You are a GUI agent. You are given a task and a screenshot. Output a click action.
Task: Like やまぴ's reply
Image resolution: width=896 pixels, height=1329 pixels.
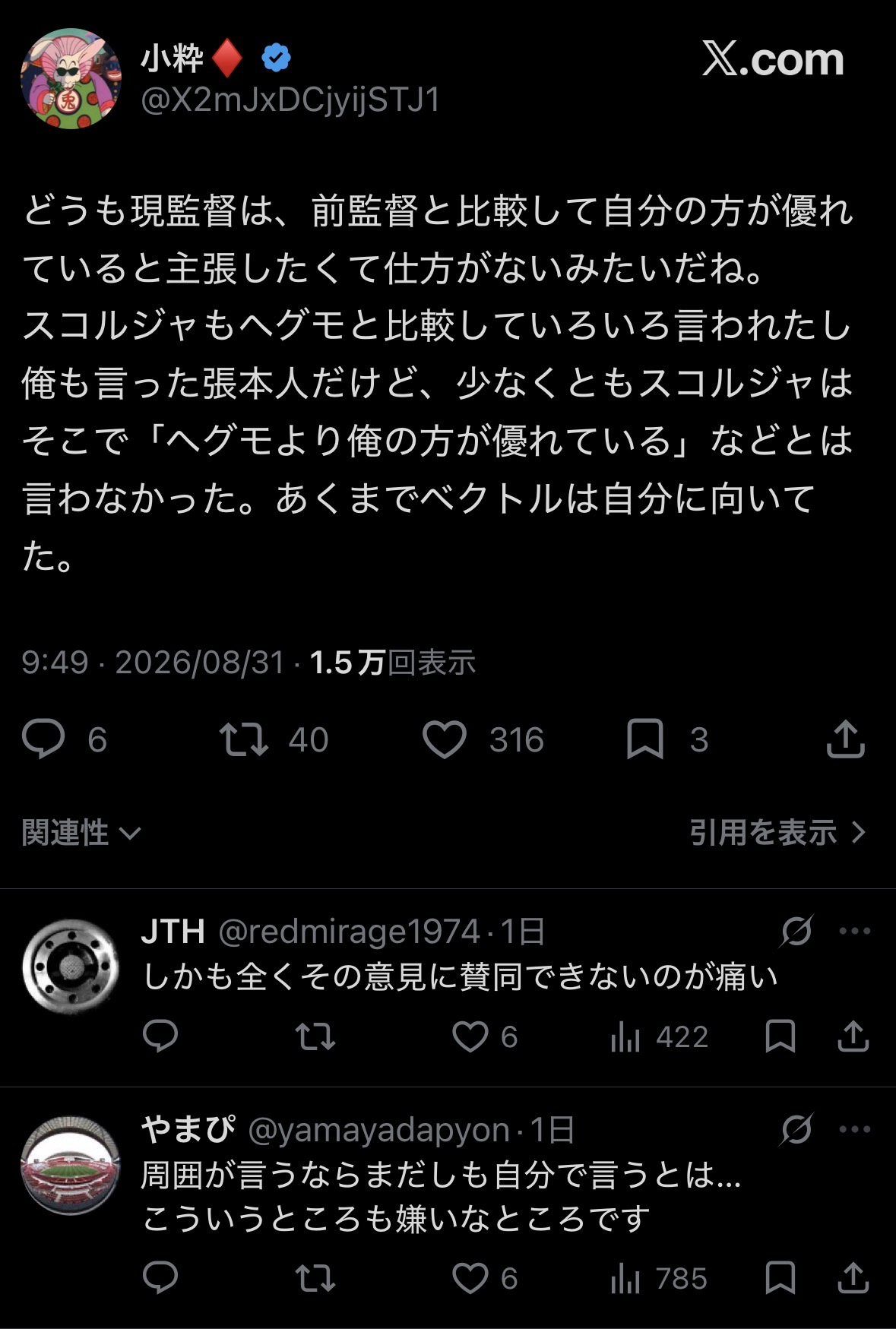click(x=470, y=1278)
